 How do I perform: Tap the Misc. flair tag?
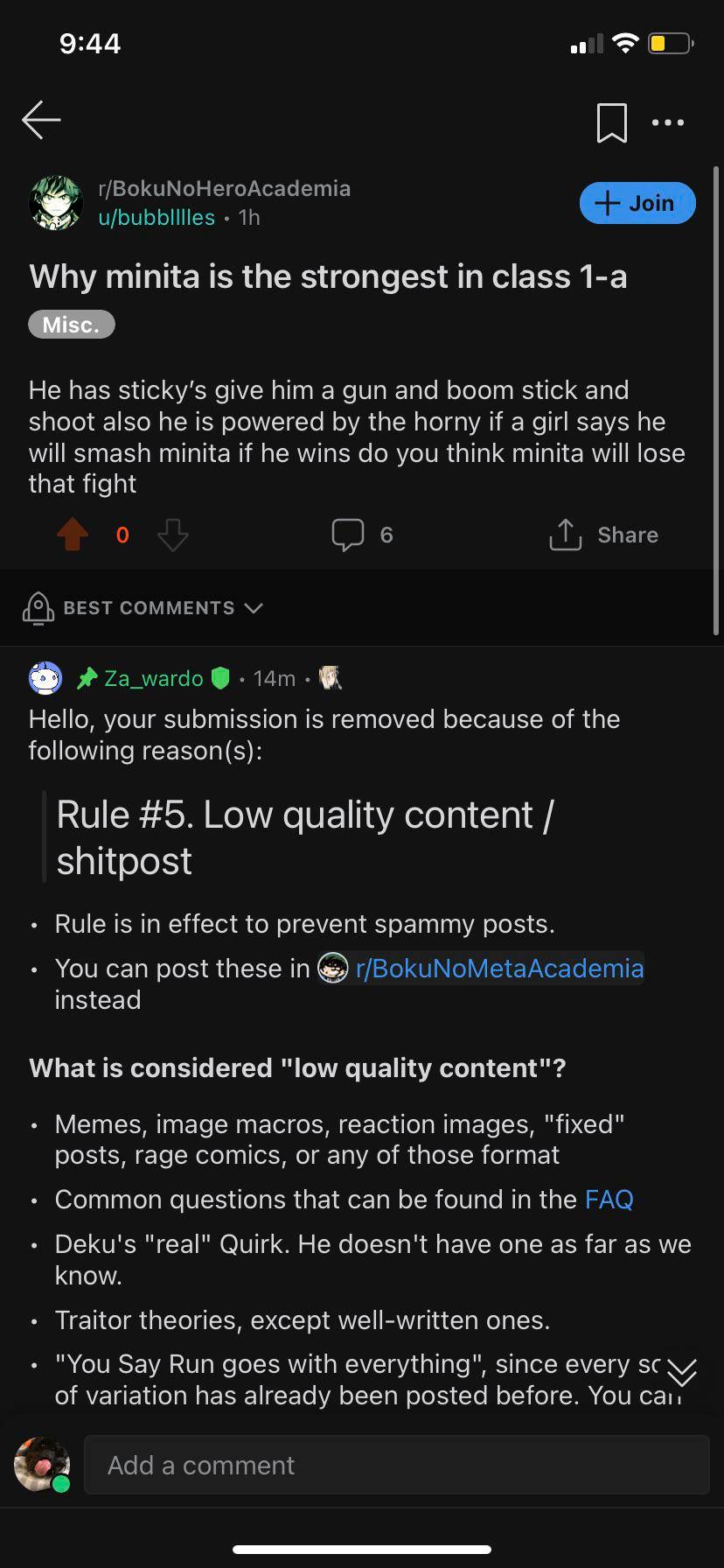pyautogui.click(x=71, y=324)
